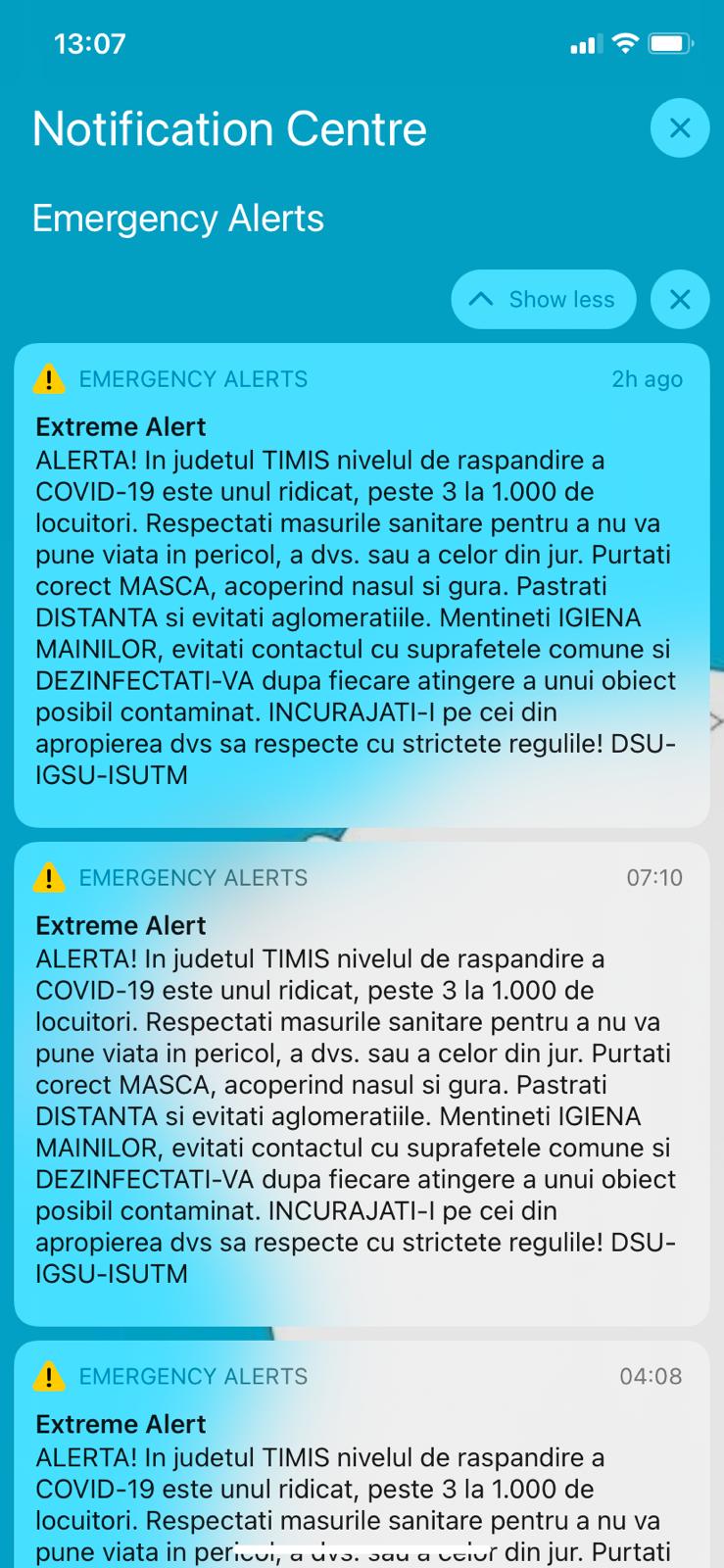Collapse alerts with Show less
The height and width of the screenshot is (1568, 724).
click(x=544, y=299)
